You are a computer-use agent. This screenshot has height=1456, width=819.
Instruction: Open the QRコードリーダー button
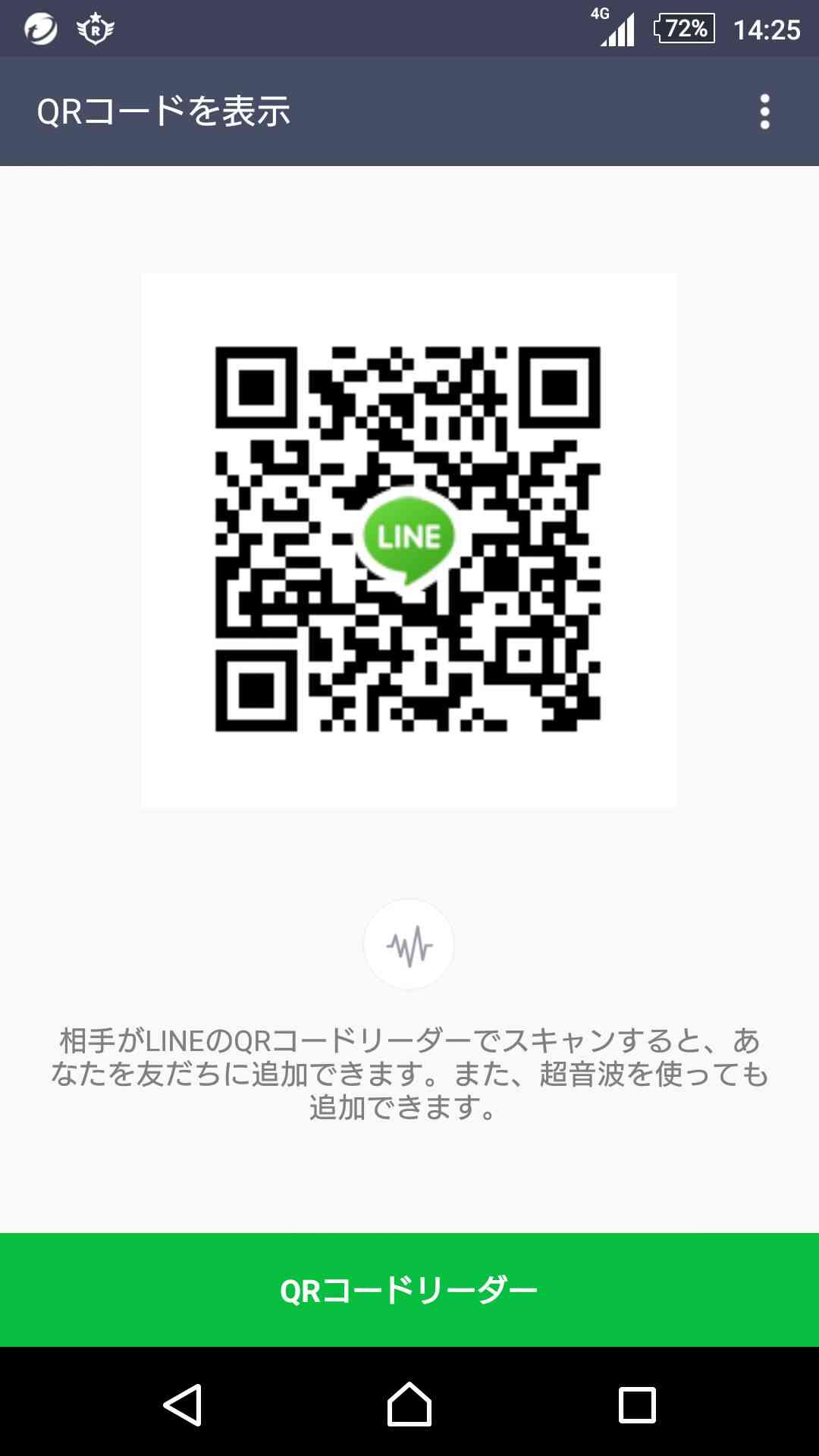[409, 1290]
